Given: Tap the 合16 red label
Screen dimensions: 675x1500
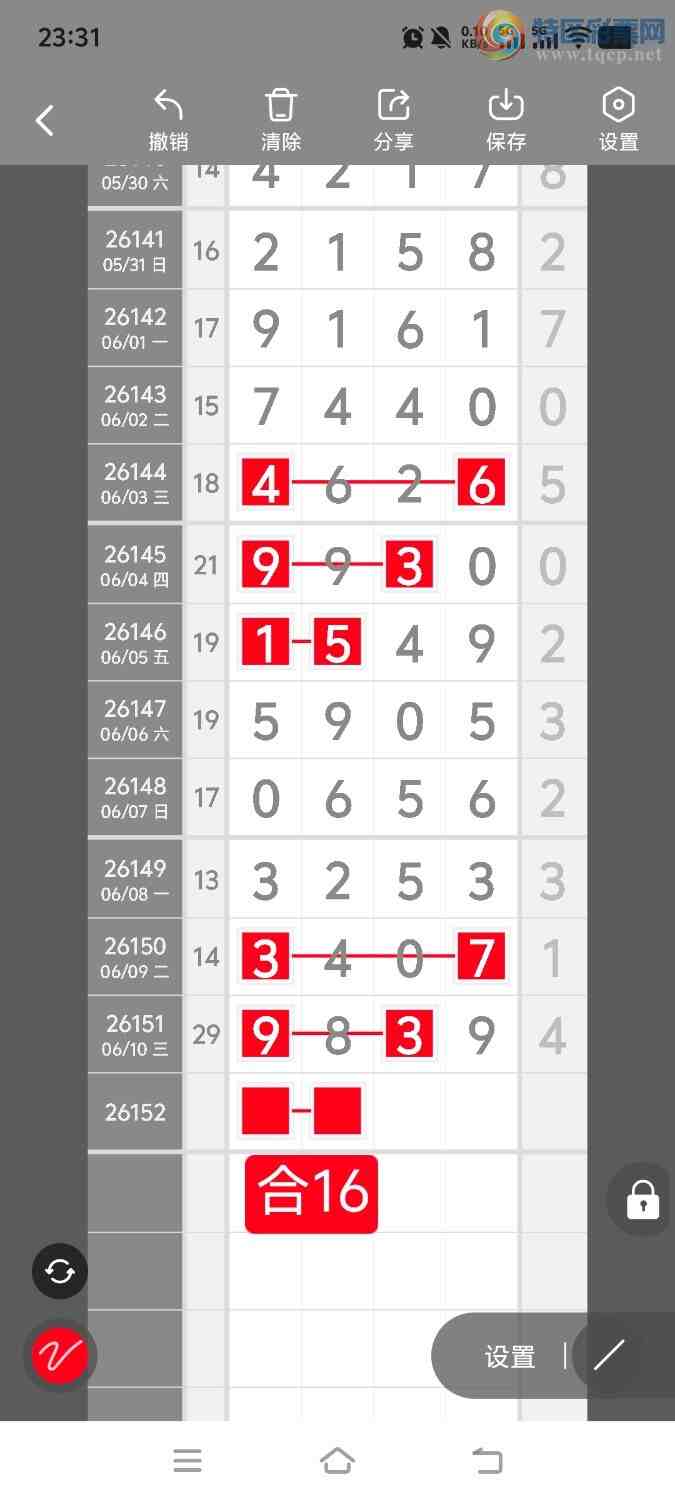Looking at the screenshot, I should pos(311,1194).
